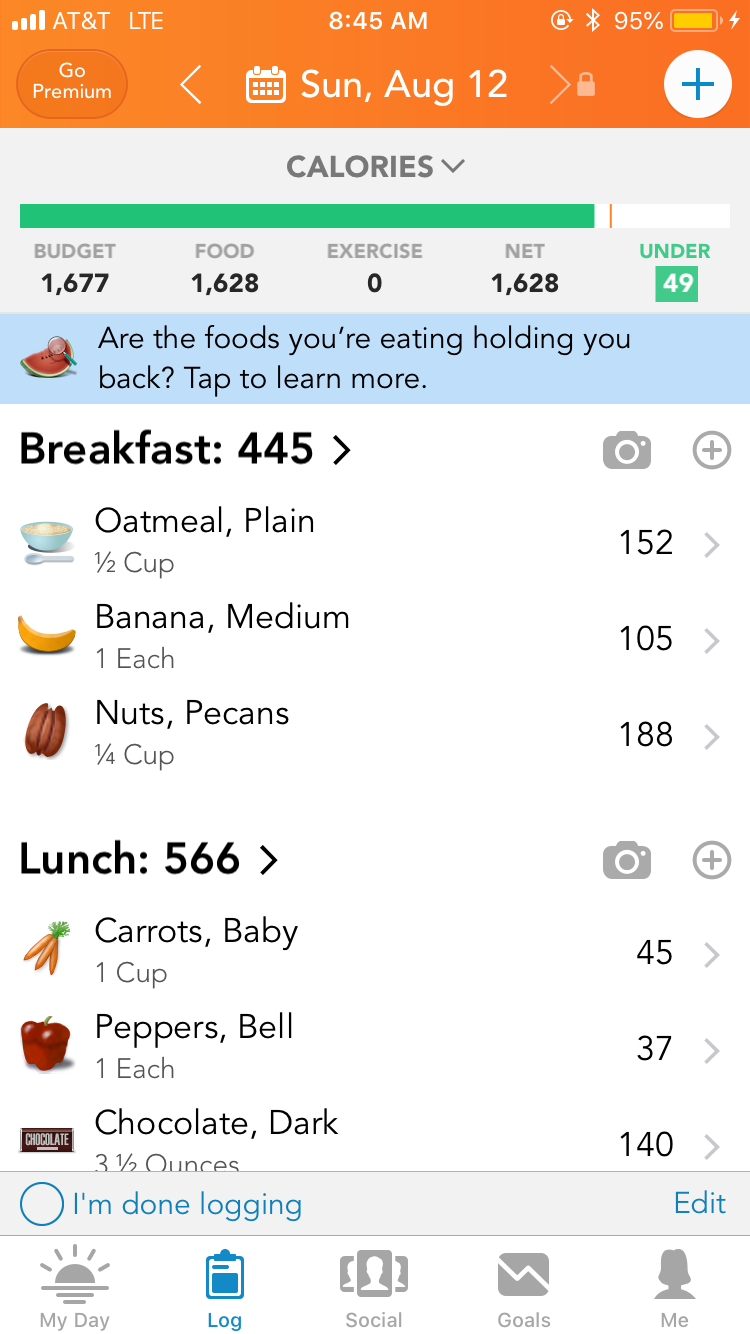Image resolution: width=750 pixels, height=1334 pixels.
Task: Tap the Go Premium button
Action: [72, 83]
